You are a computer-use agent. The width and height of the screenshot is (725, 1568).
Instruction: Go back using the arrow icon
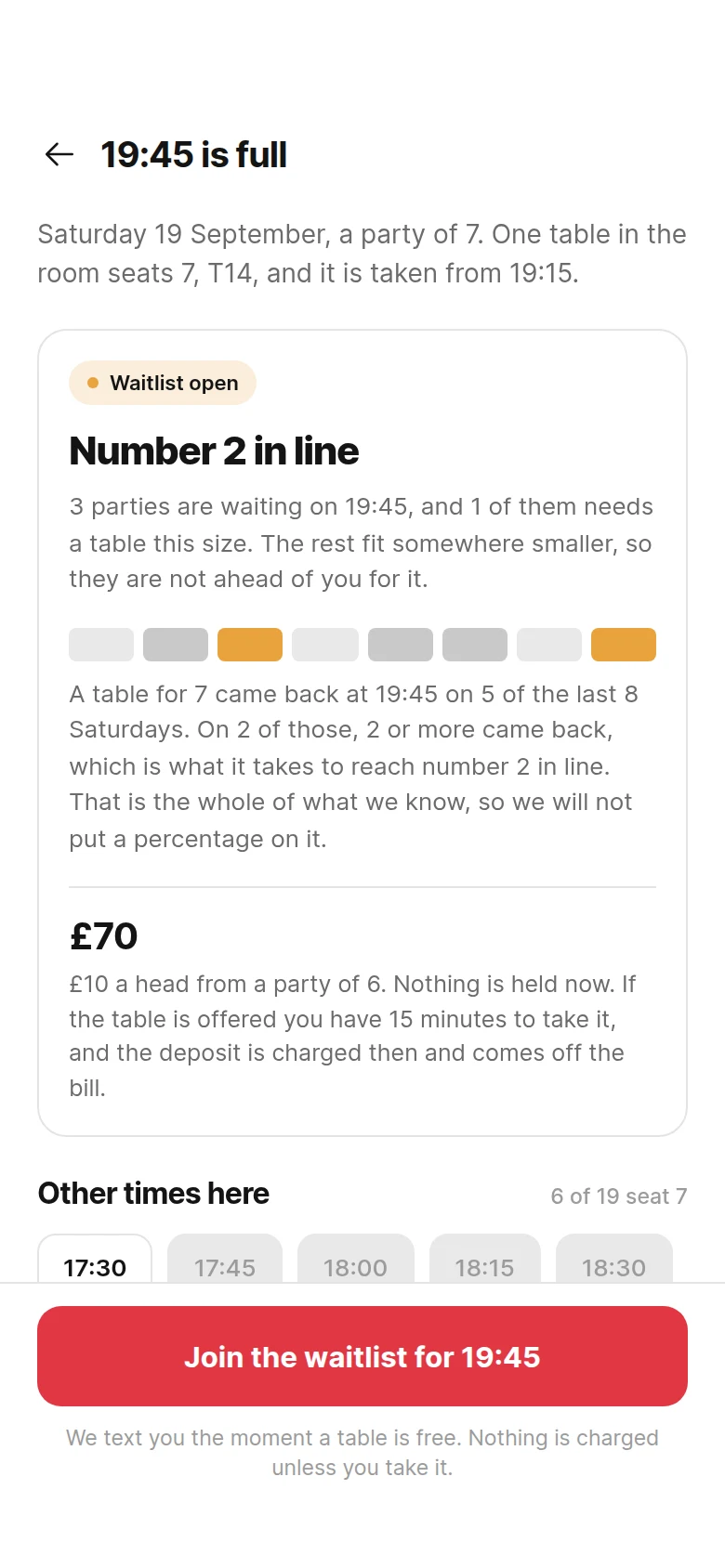[x=59, y=154]
